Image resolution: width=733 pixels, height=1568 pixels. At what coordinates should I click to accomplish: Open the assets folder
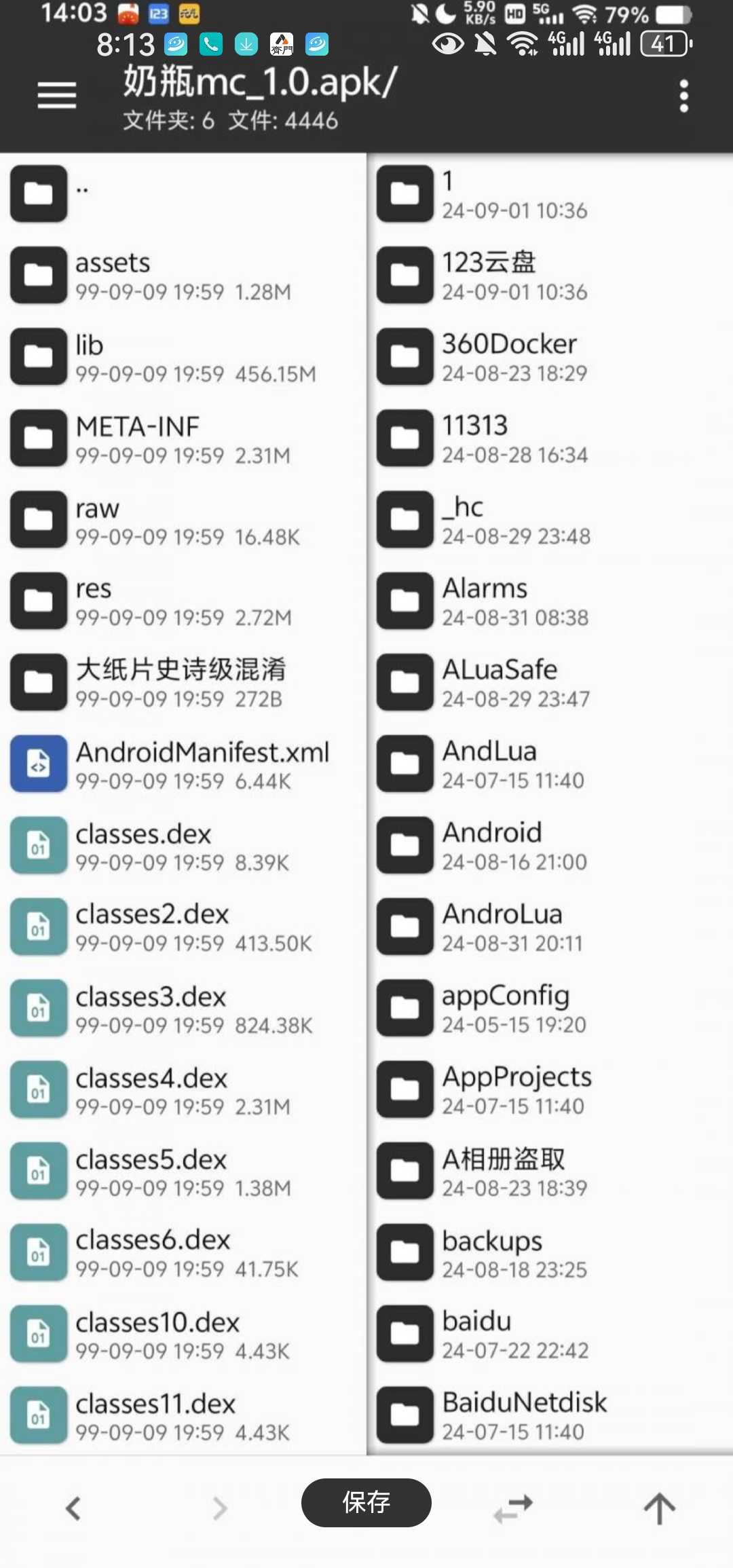click(x=182, y=276)
